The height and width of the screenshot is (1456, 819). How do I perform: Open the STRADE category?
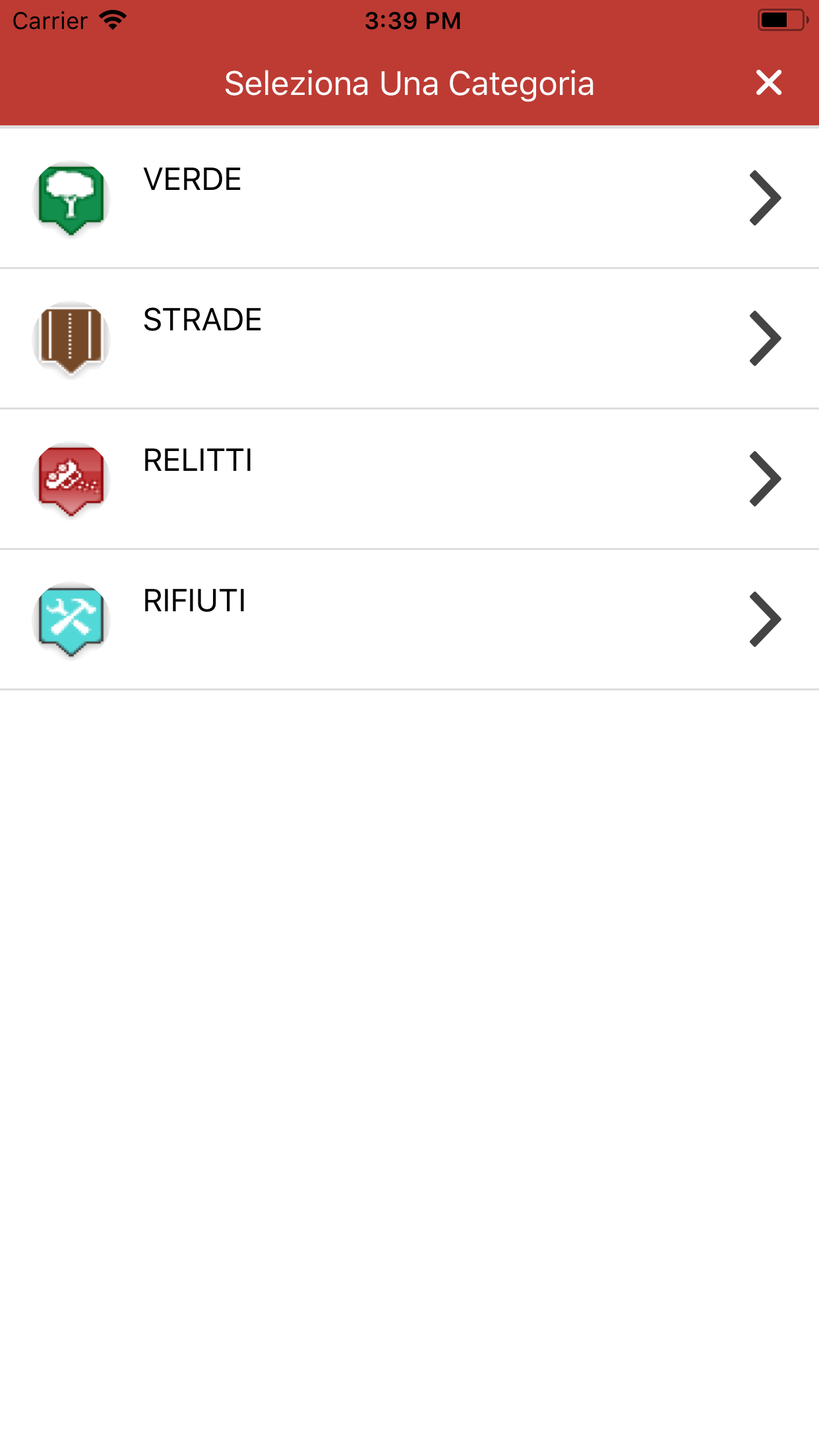409,338
